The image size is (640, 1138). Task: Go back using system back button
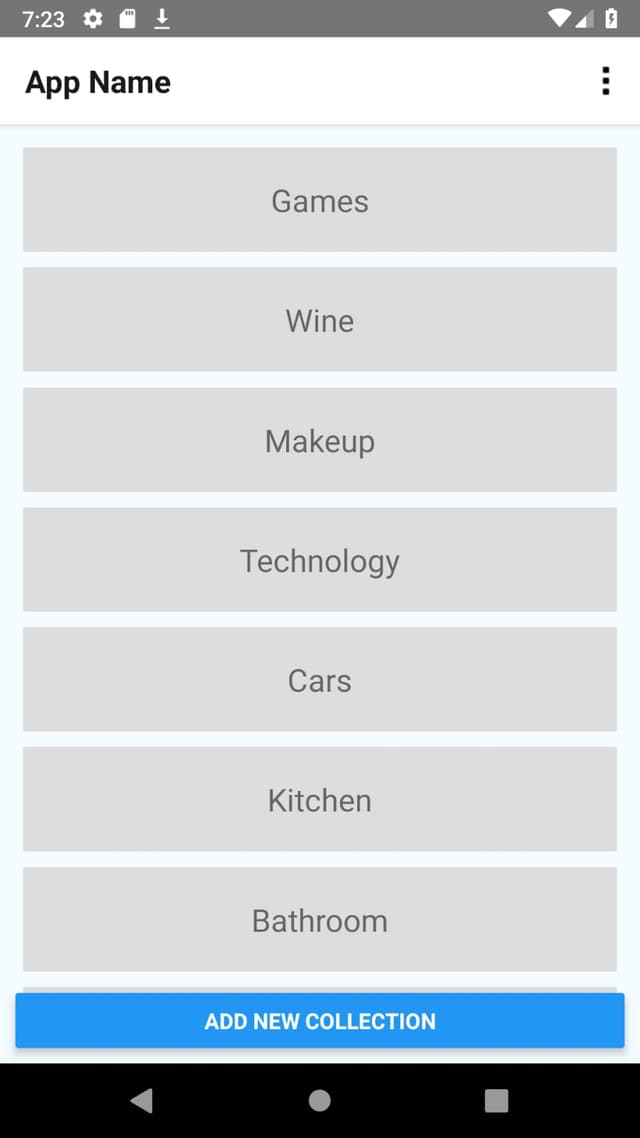(142, 1101)
